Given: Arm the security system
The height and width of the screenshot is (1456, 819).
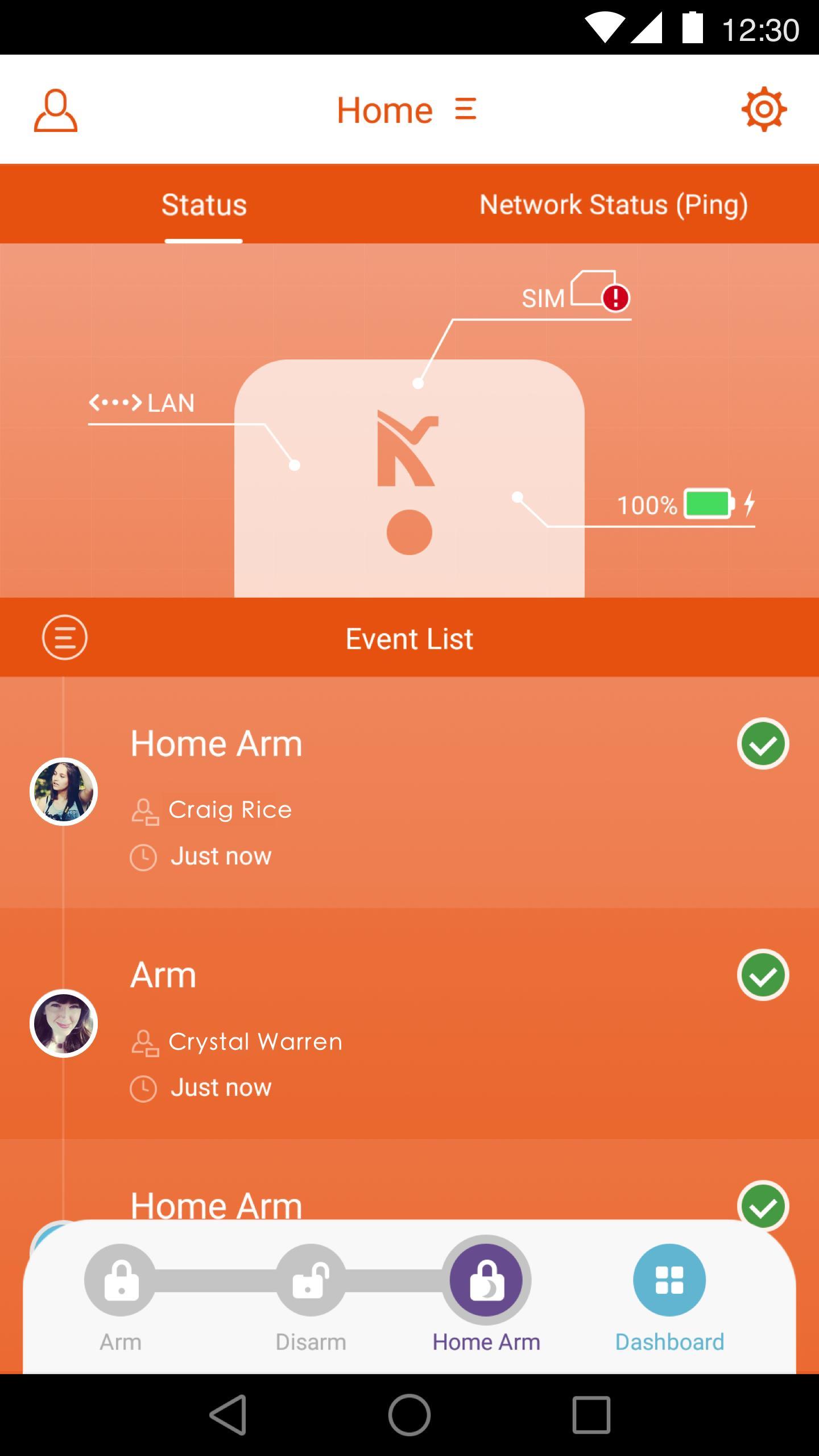Looking at the screenshot, I should tap(120, 1281).
